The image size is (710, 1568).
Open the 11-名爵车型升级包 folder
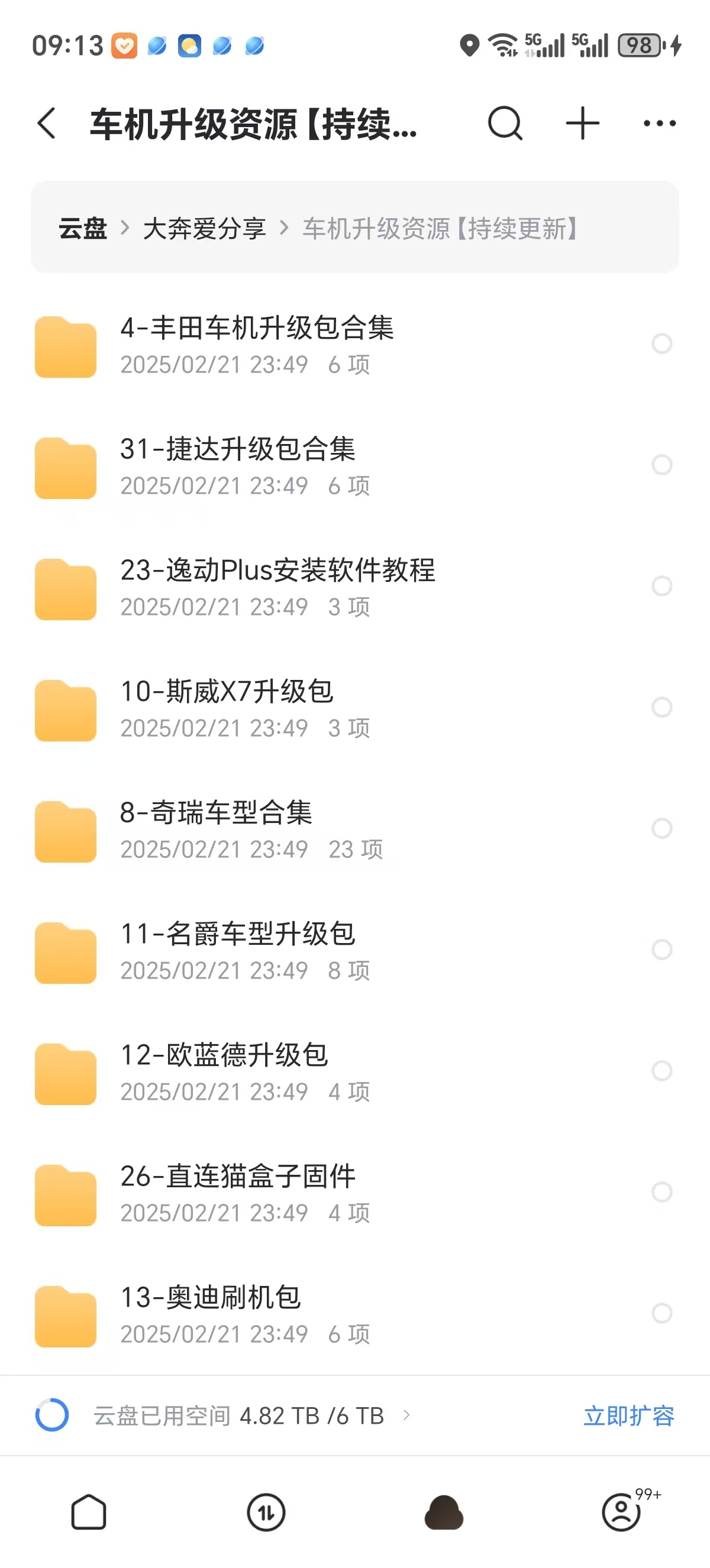point(238,935)
